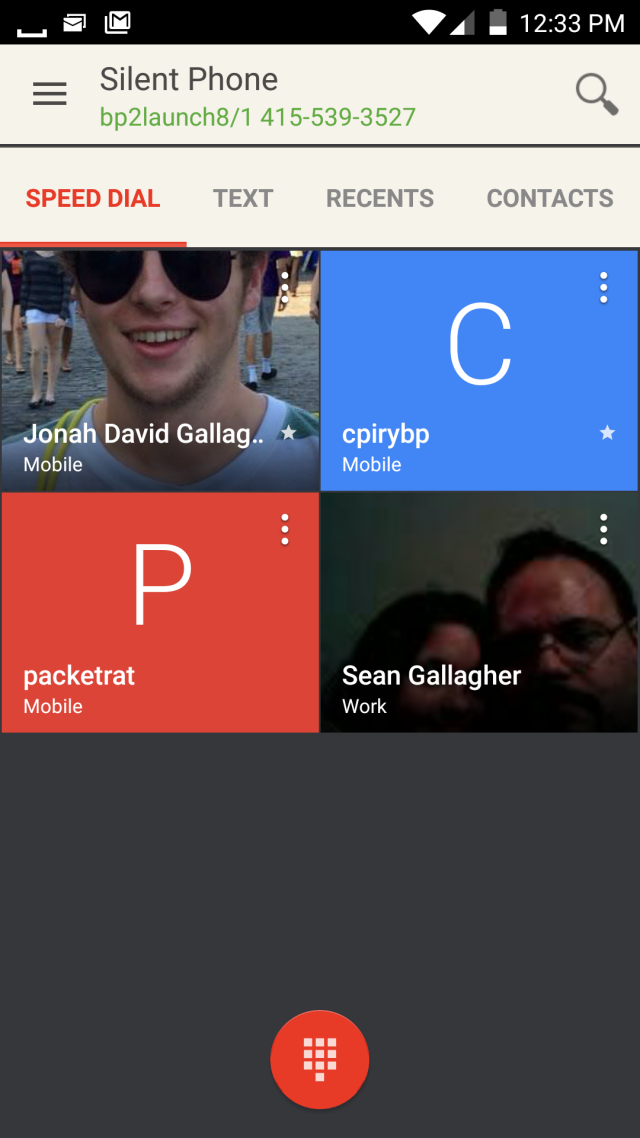Open the dial pad button
This screenshot has height=1138, width=640.
coord(320,1060)
